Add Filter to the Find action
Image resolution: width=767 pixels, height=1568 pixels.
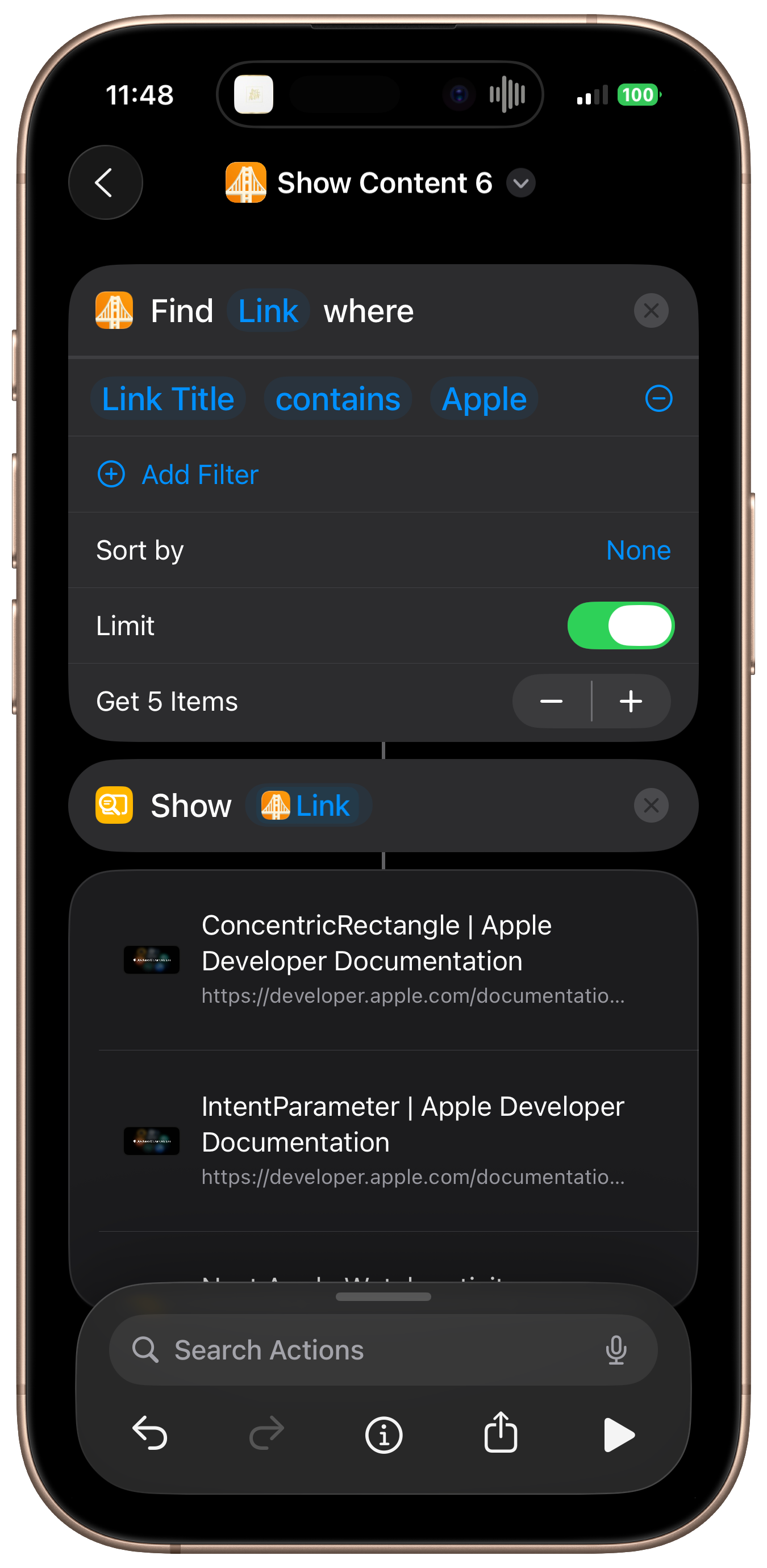(x=178, y=475)
